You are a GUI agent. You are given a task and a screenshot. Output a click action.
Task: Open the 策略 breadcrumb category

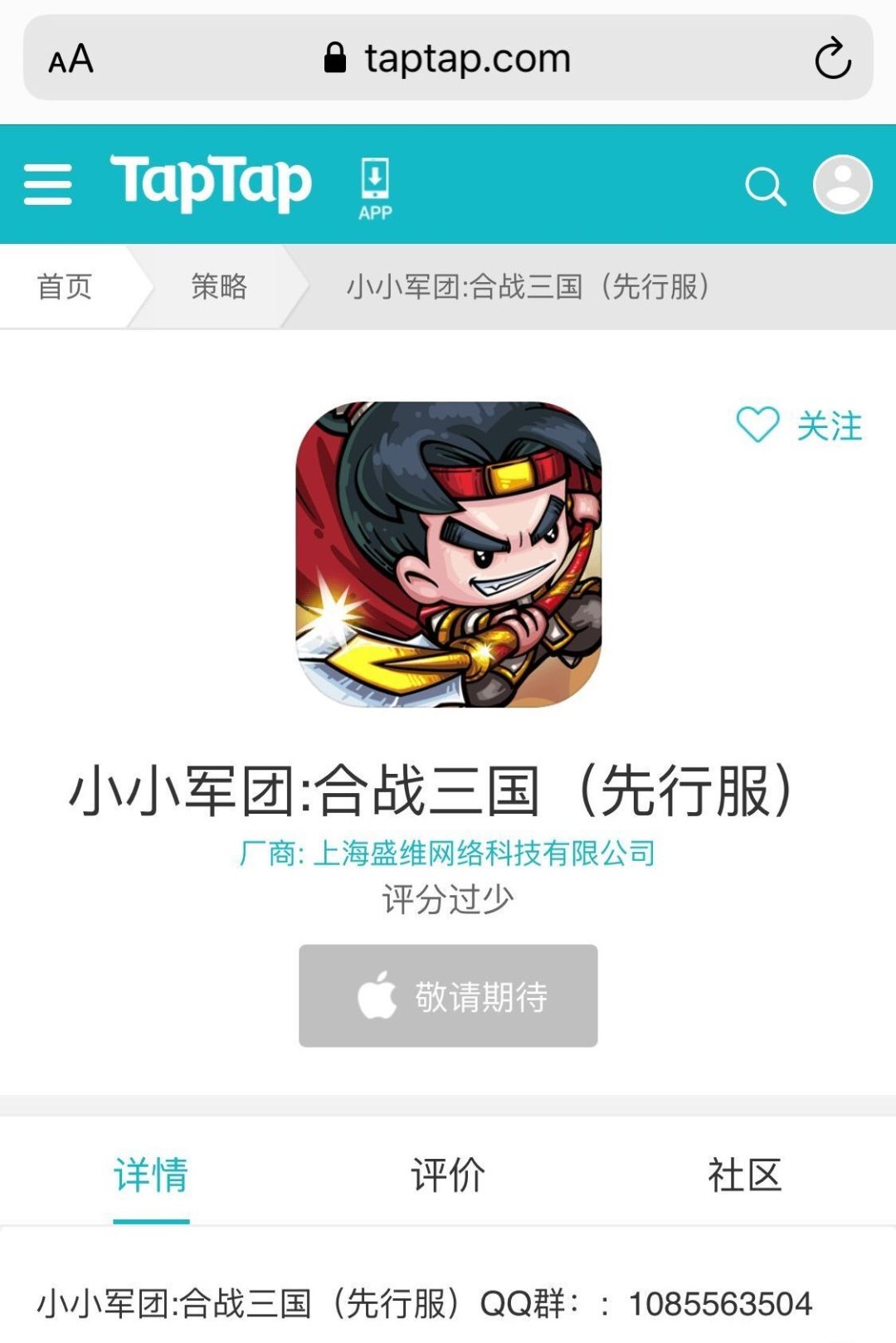pyautogui.click(x=219, y=287)
